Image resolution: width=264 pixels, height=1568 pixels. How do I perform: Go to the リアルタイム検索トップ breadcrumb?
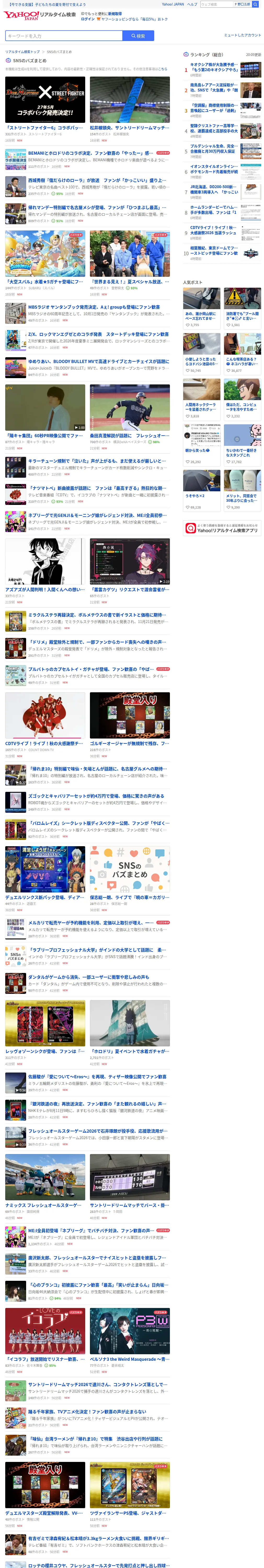coord(22,52)
